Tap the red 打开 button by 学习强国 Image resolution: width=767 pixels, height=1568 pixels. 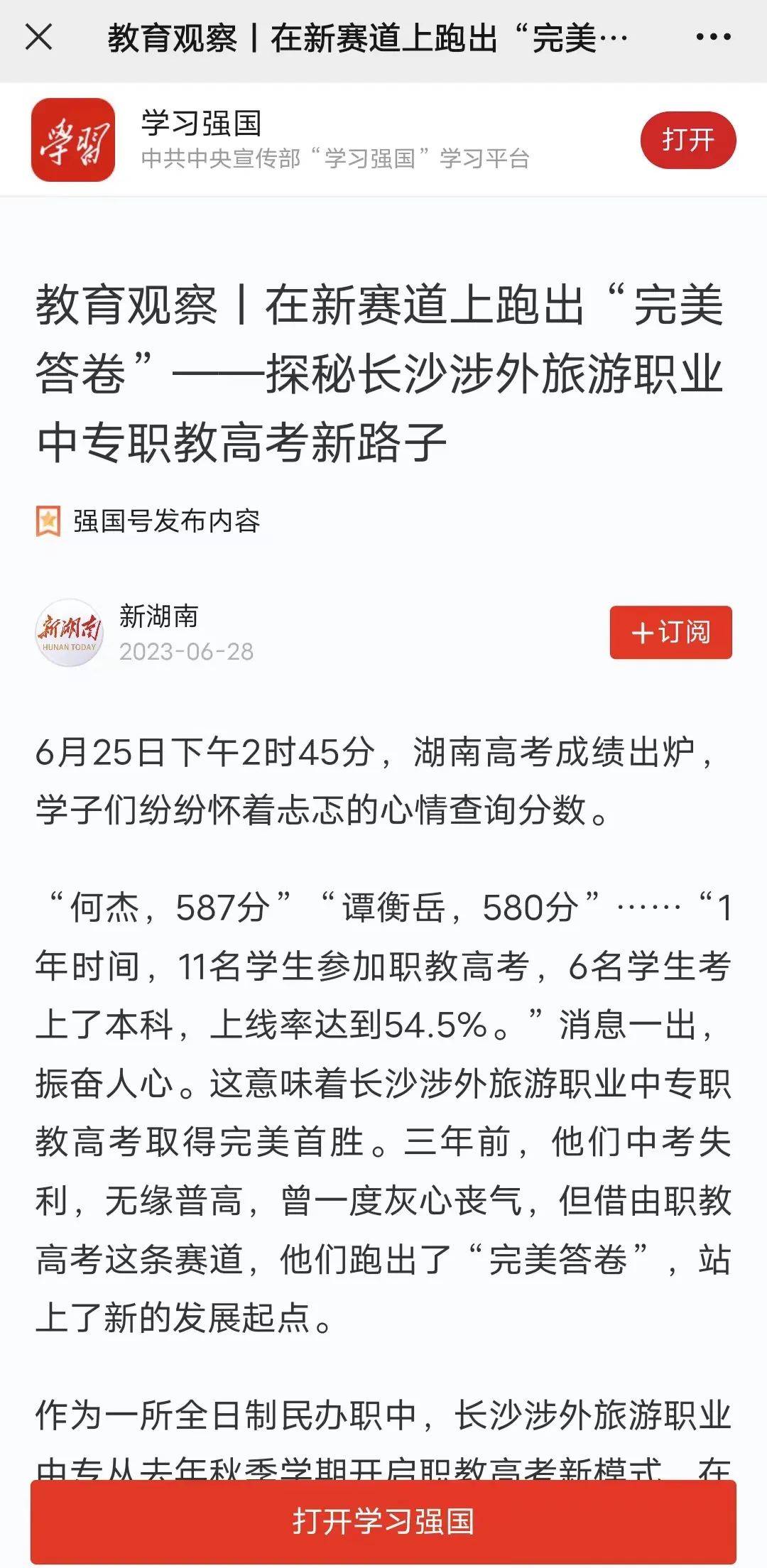pyautogui.click(x=687, y=140)
